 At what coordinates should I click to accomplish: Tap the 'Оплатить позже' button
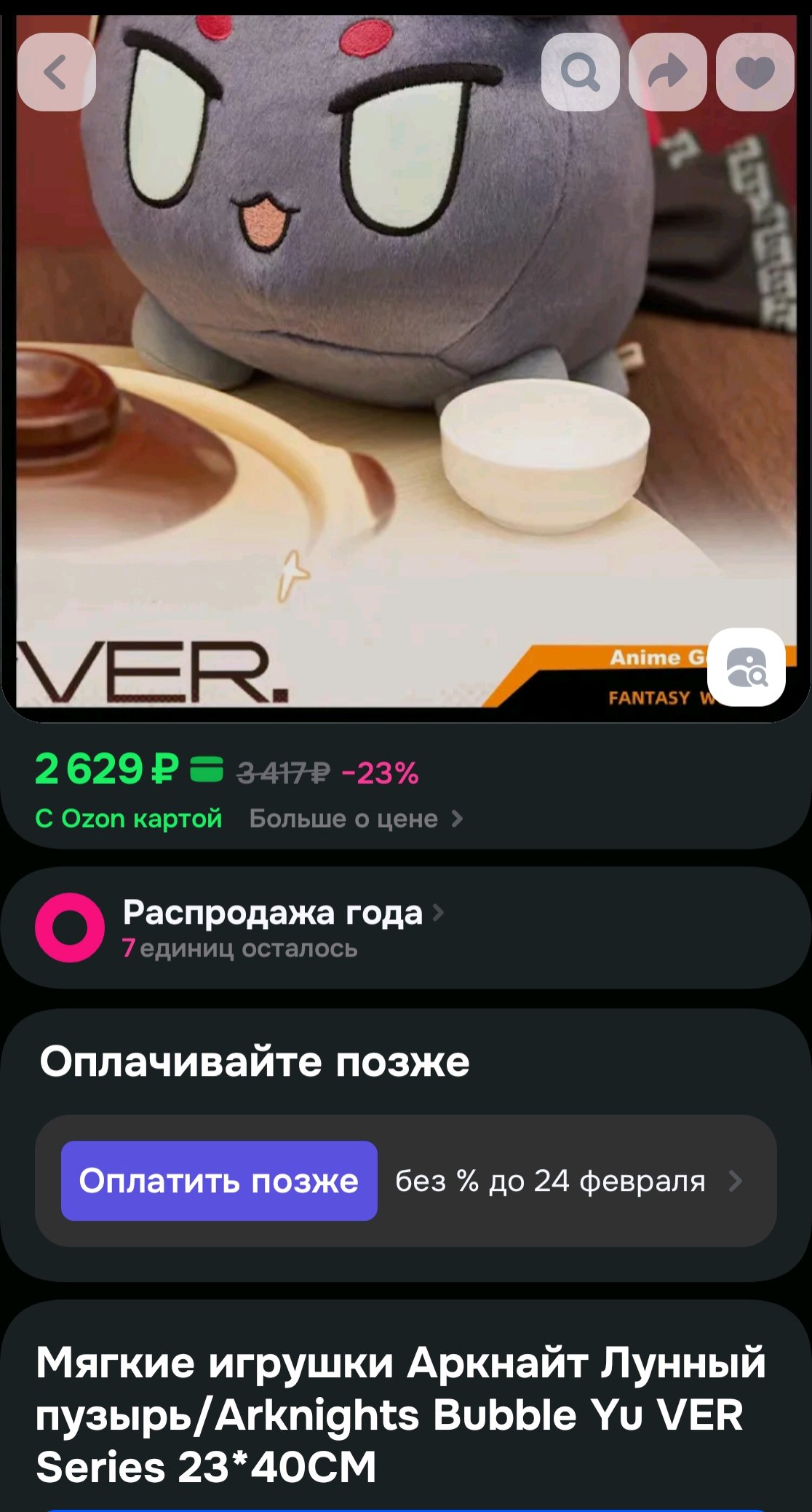219,1181
